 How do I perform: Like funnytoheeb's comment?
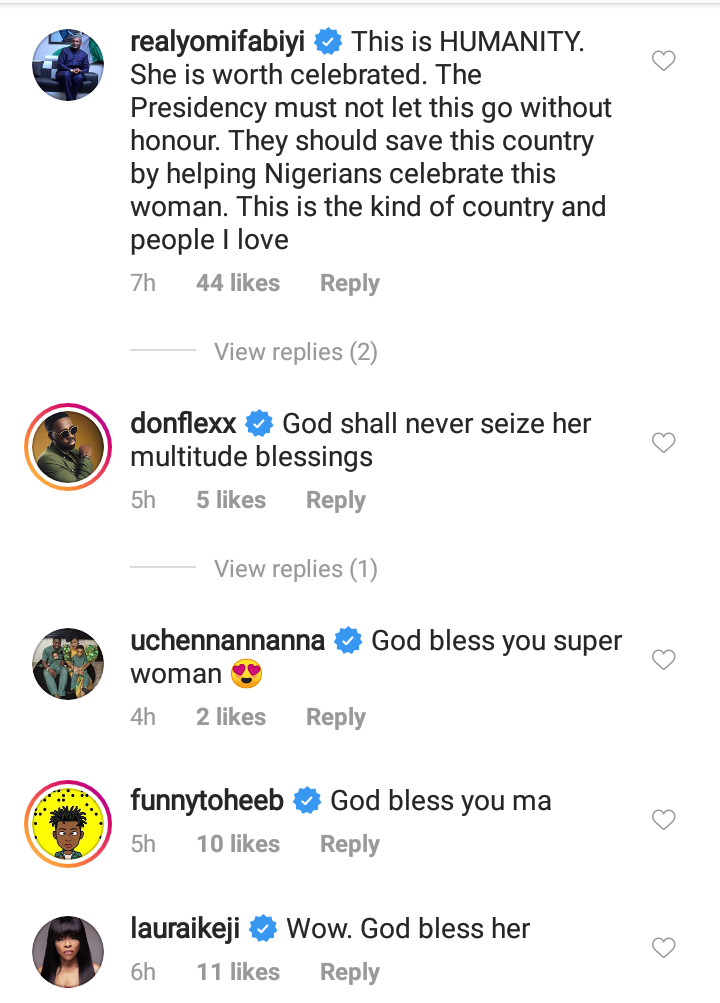[x=664, y=820]
